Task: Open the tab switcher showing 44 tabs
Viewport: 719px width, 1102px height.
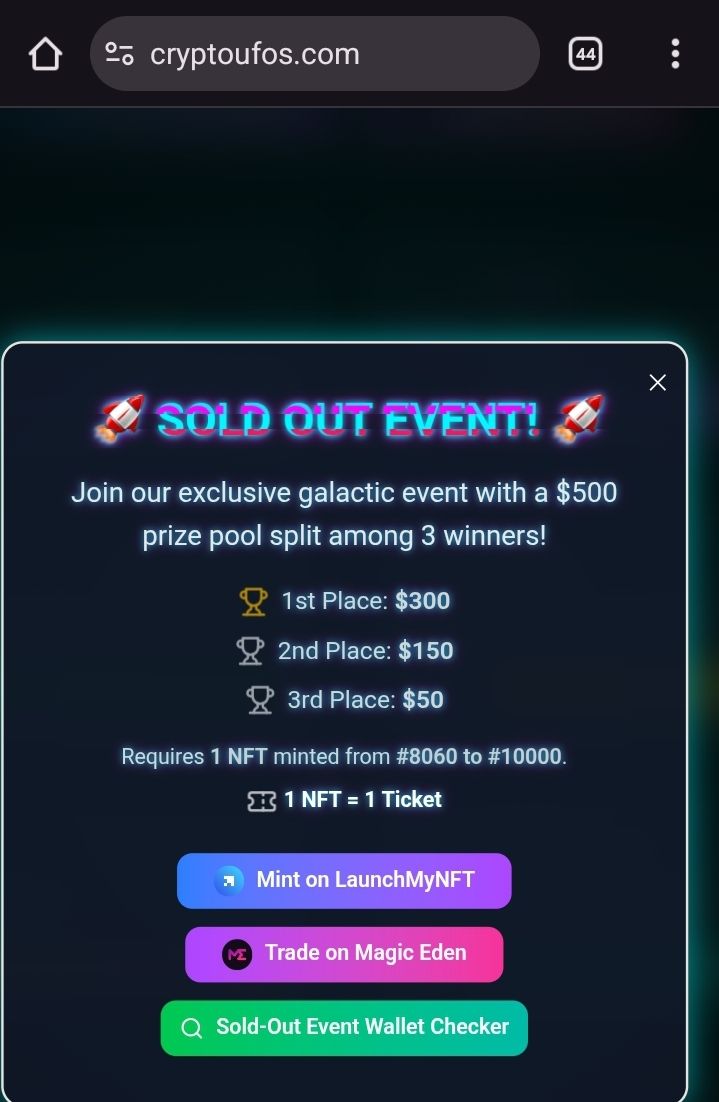Action: 585,54
